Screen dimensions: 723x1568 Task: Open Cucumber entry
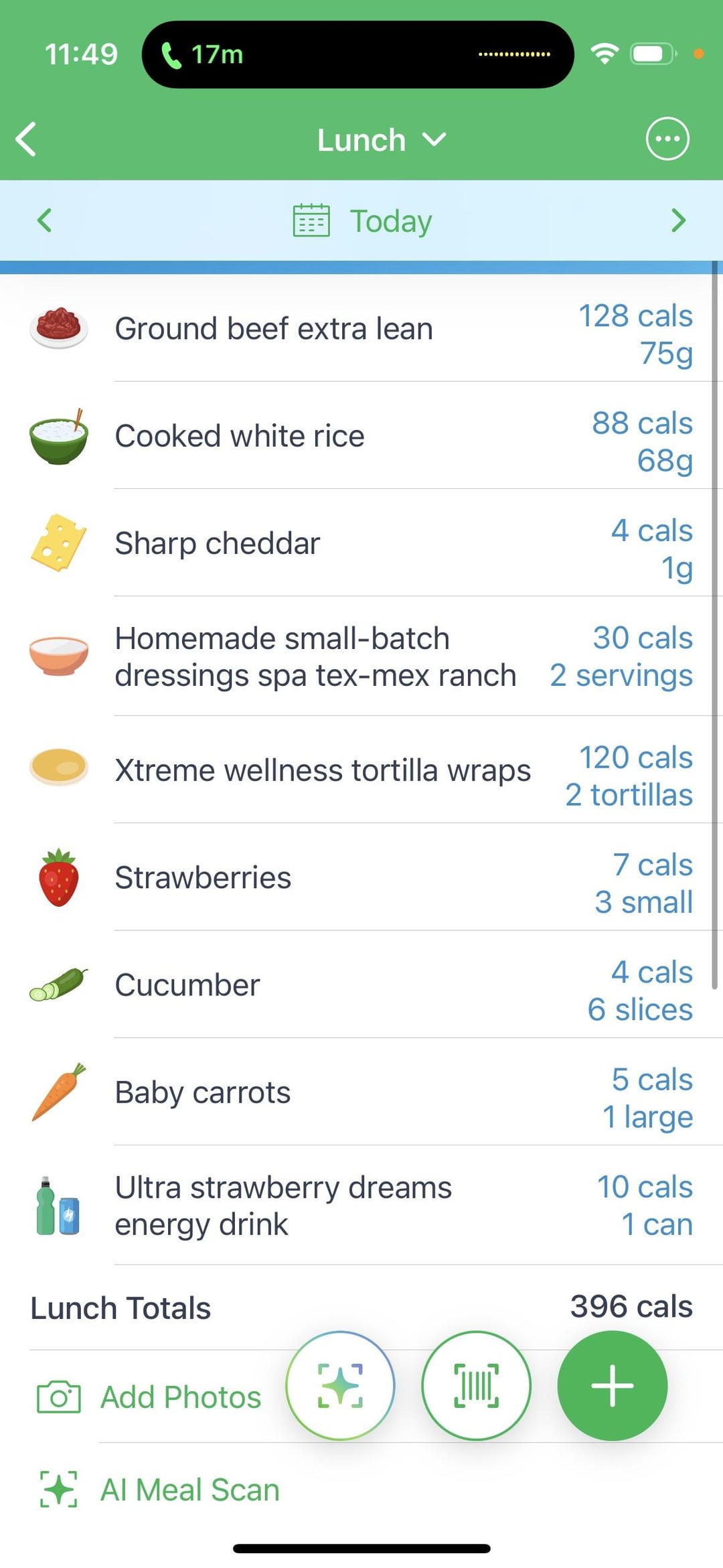click(187, 985)
